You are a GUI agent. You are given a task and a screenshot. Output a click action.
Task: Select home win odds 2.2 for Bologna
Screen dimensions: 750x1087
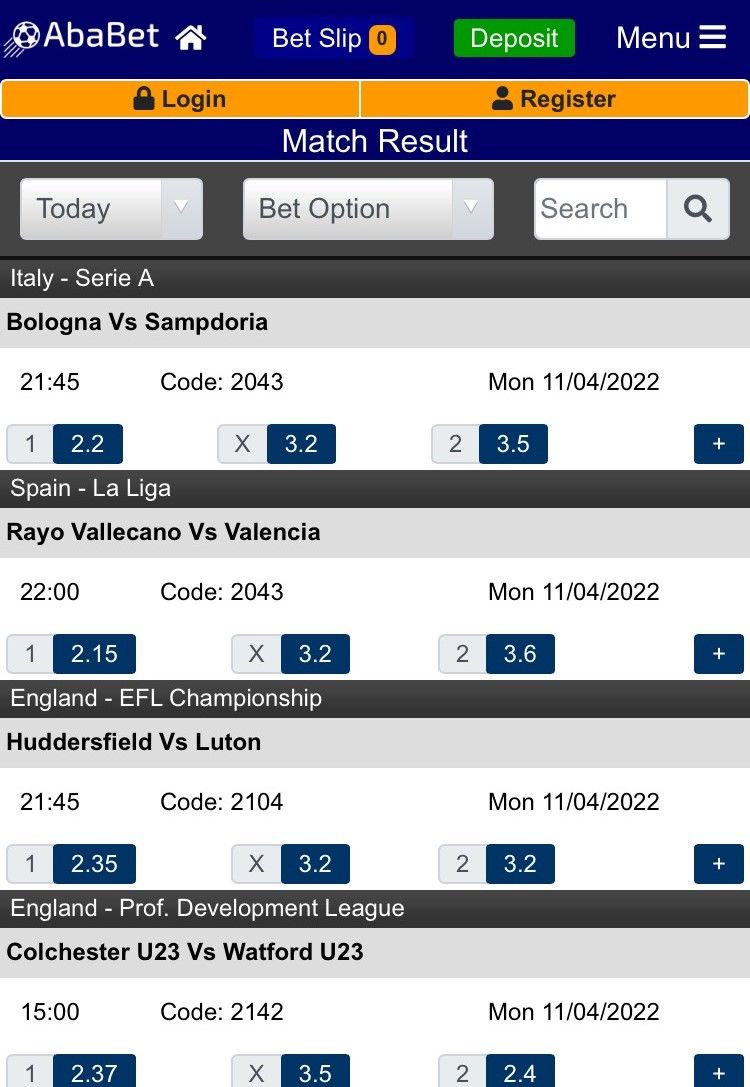88,444
